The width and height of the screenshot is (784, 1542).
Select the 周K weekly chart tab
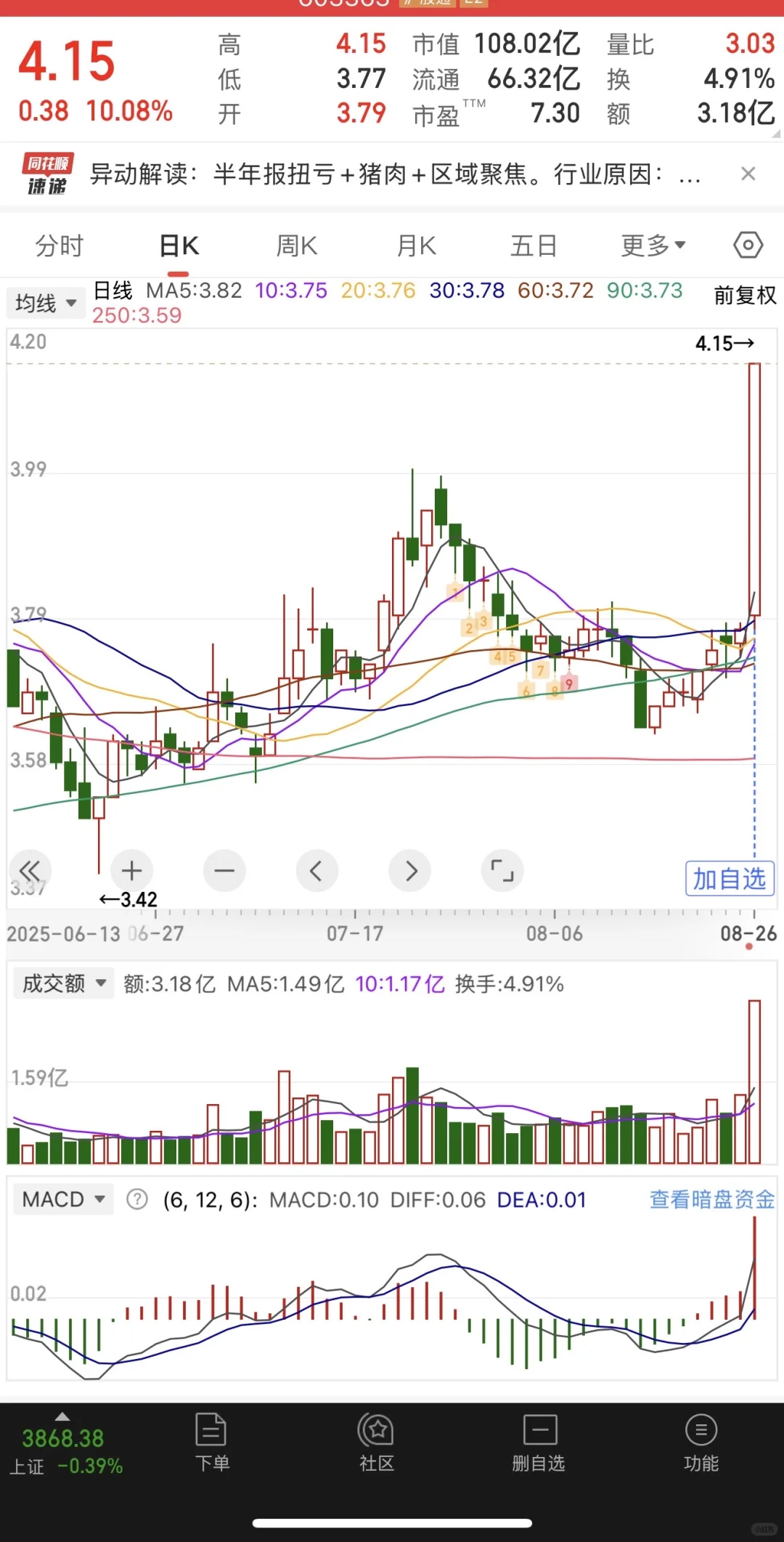(x=297, y=246)
